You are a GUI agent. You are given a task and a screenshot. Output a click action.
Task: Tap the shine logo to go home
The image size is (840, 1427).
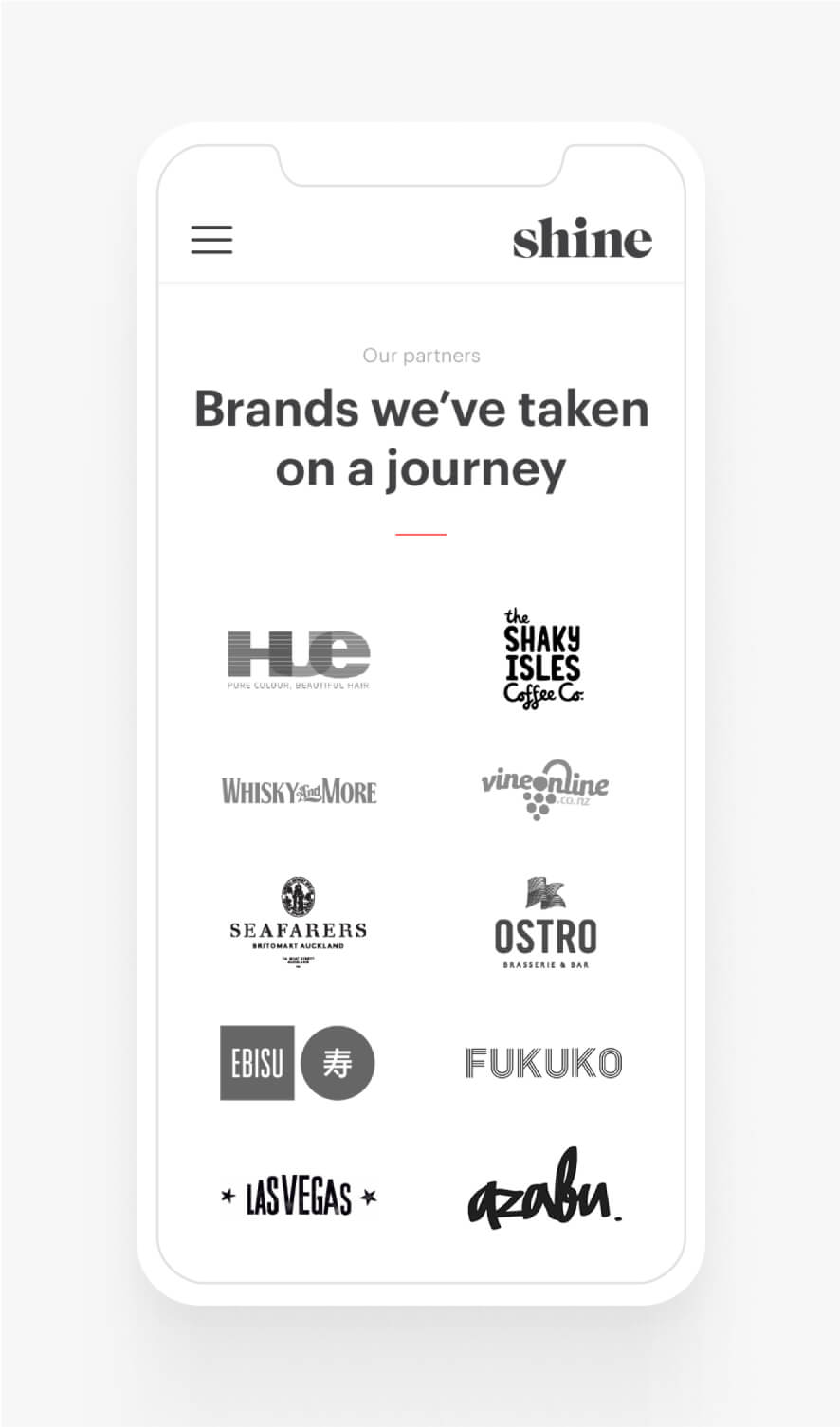pyautogui.click(x=582, y=239)
